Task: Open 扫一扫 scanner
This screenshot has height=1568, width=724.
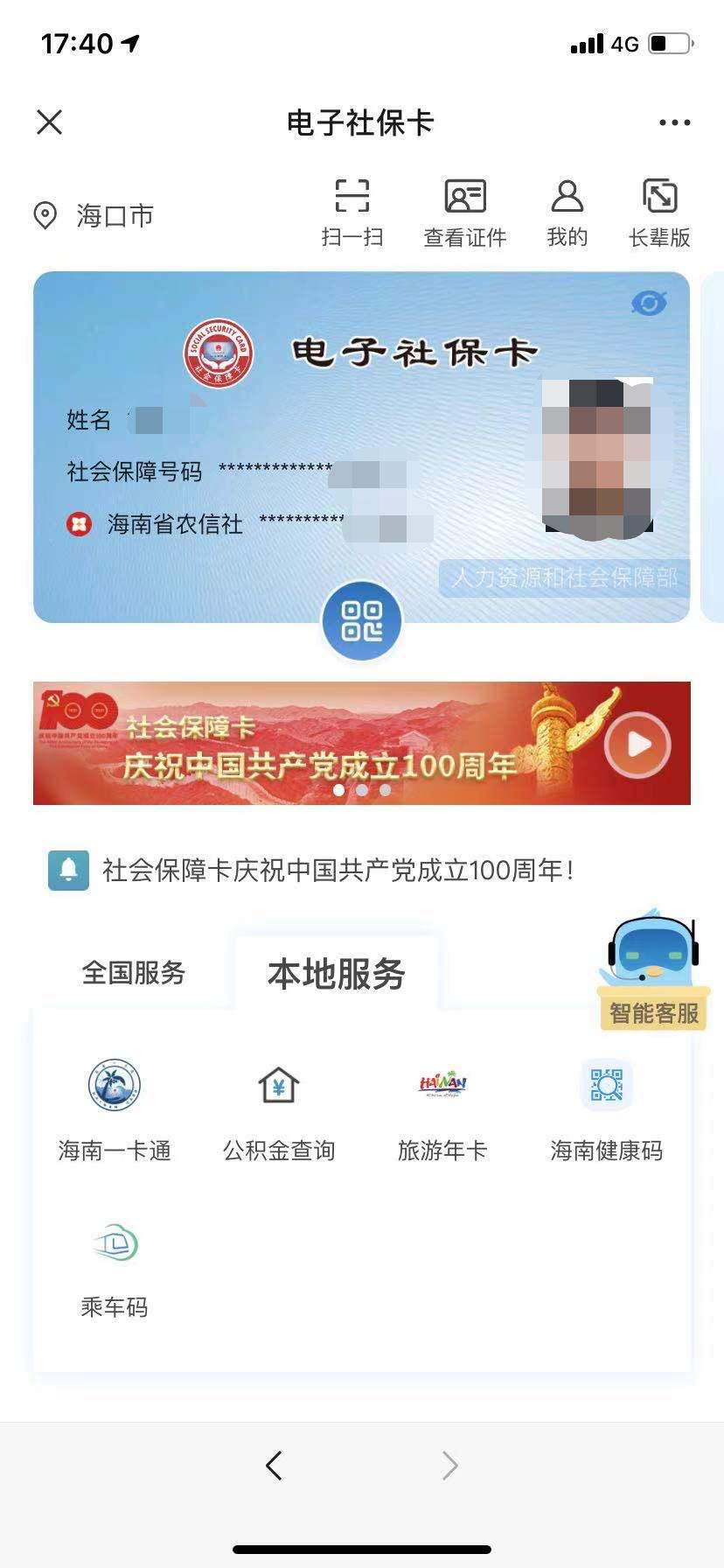Action: (352, 213)
